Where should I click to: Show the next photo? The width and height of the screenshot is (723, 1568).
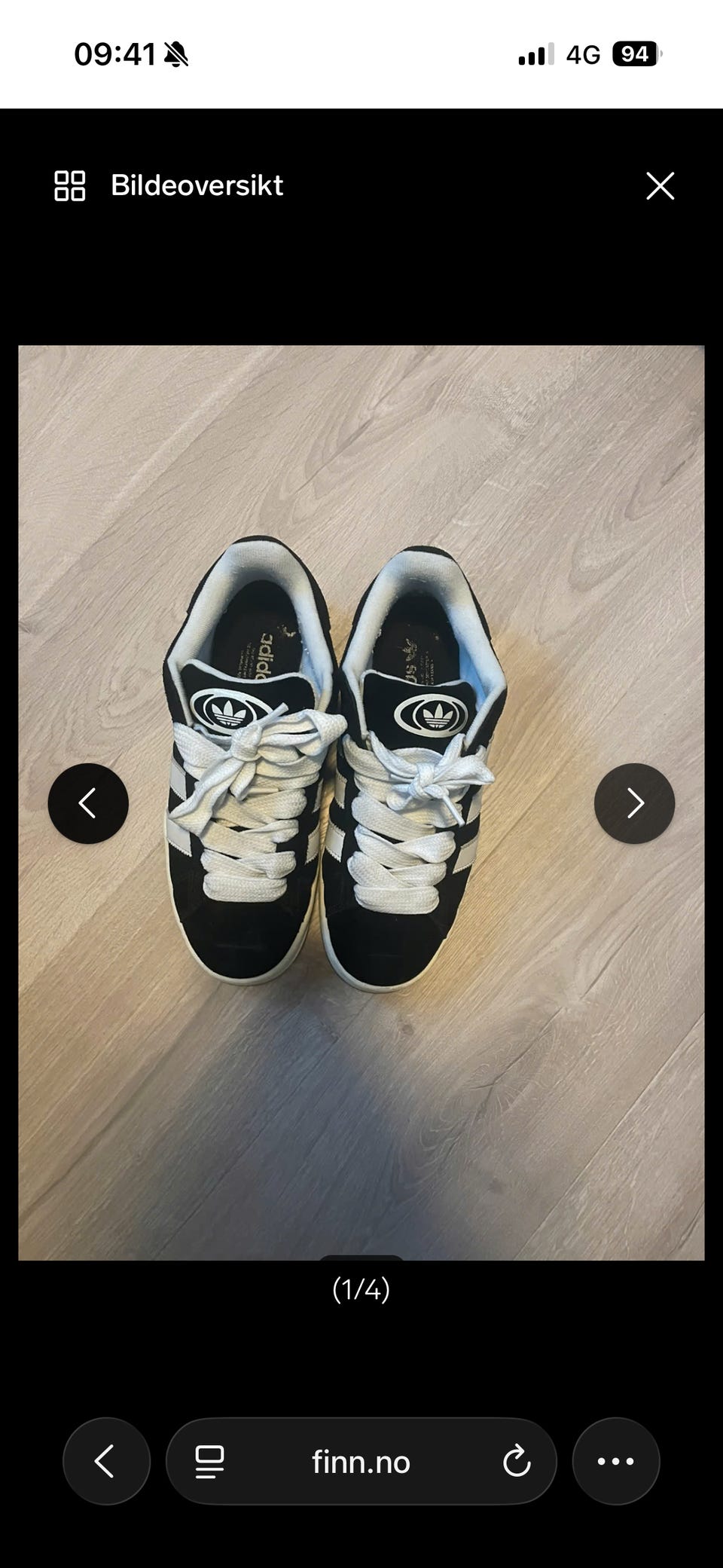tap(634, 803)
